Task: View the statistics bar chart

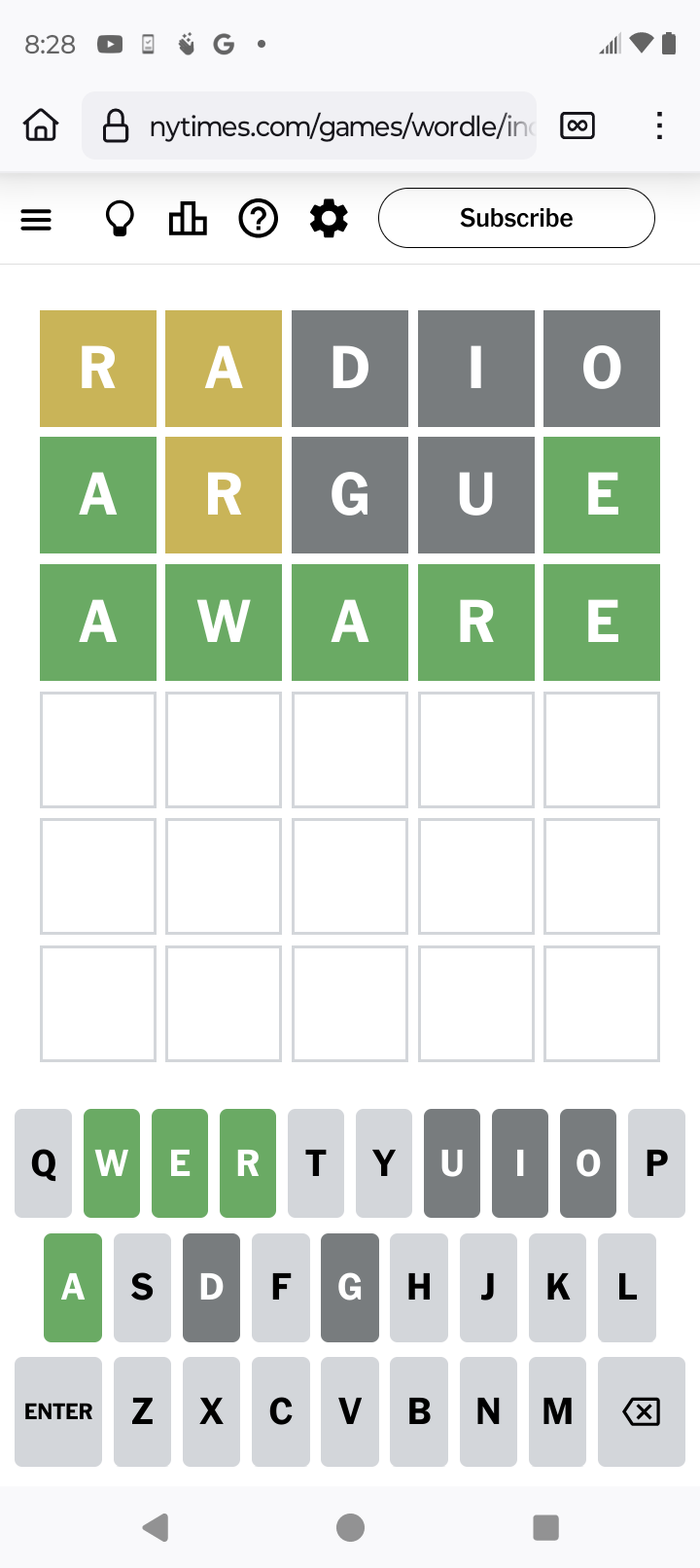Action: 188,219
